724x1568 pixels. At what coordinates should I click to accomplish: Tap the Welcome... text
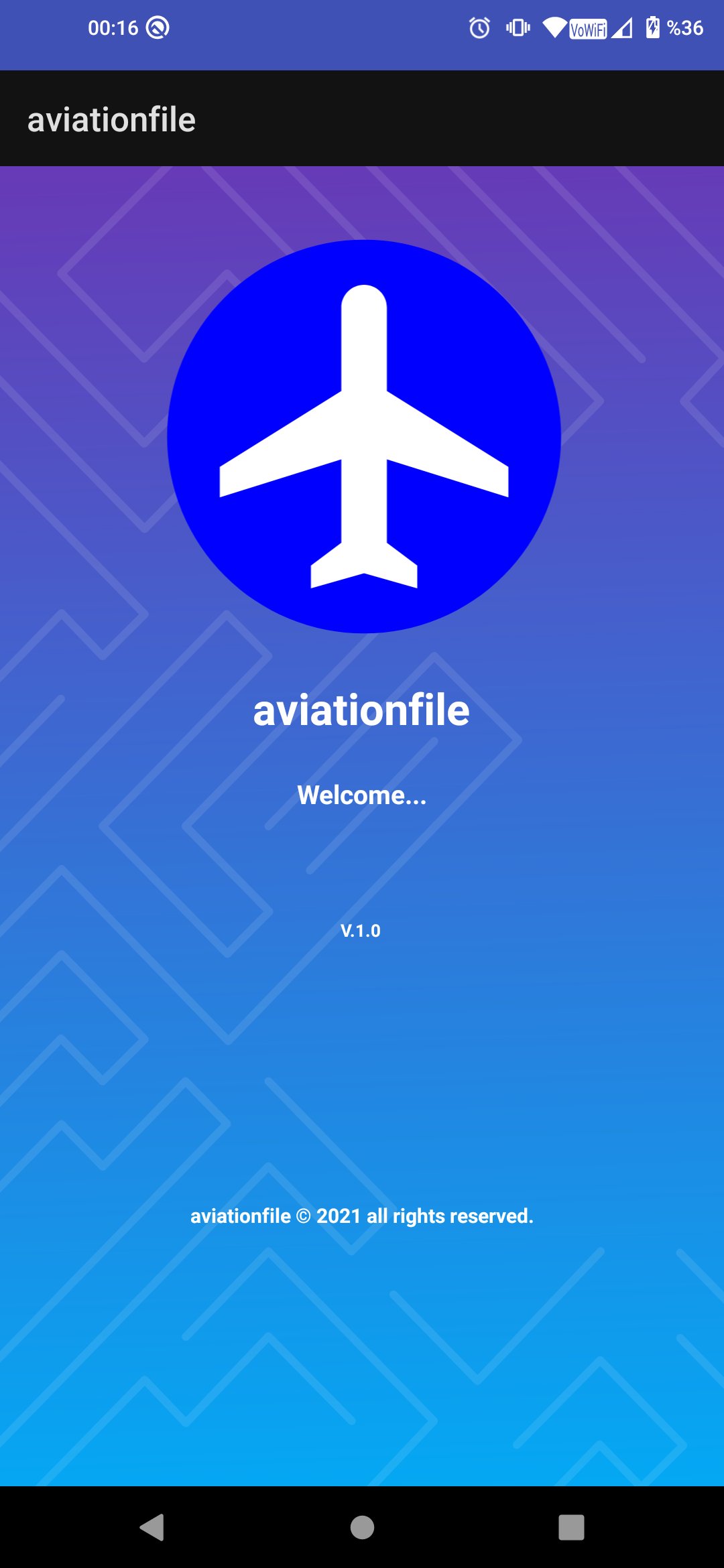[362, 796]
